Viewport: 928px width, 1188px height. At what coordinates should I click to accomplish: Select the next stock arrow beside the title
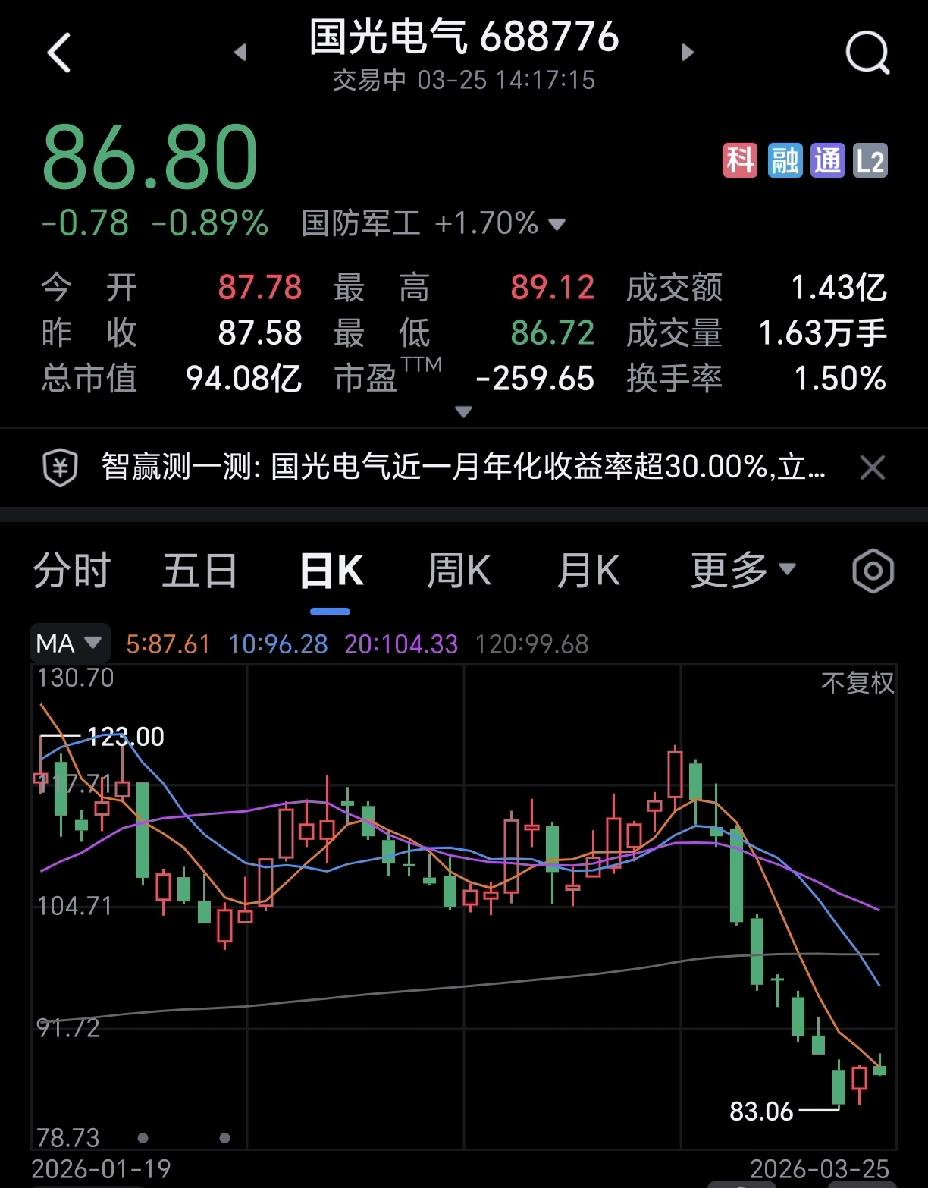pos(688,52)
